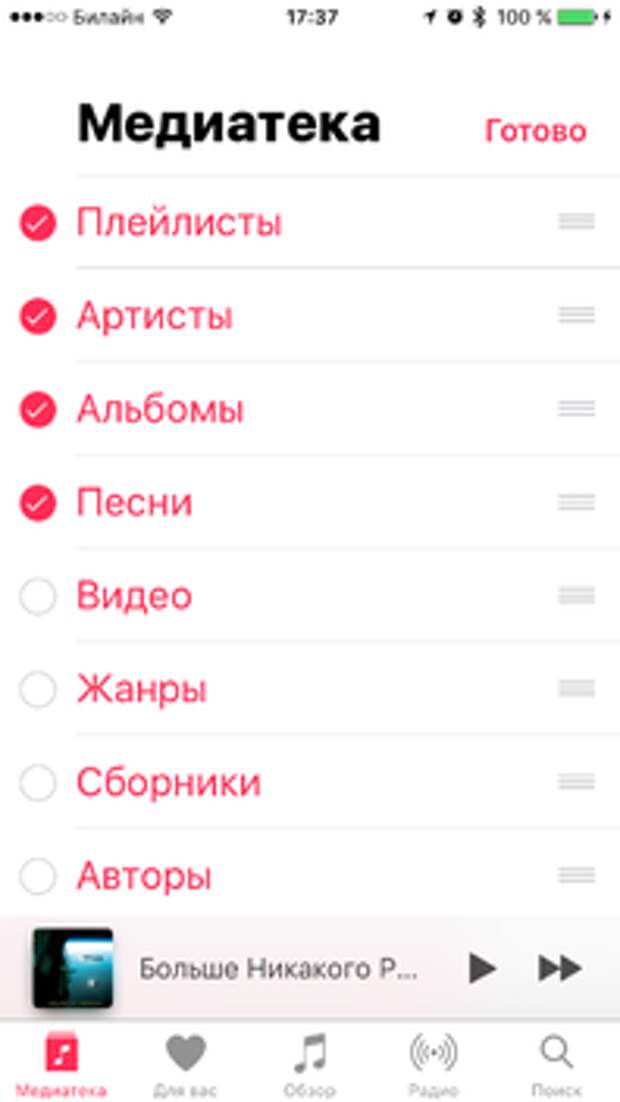Screen dimensions: 620x1102
Task: Uncheck the Артисты item
Action: coord(37,316)
